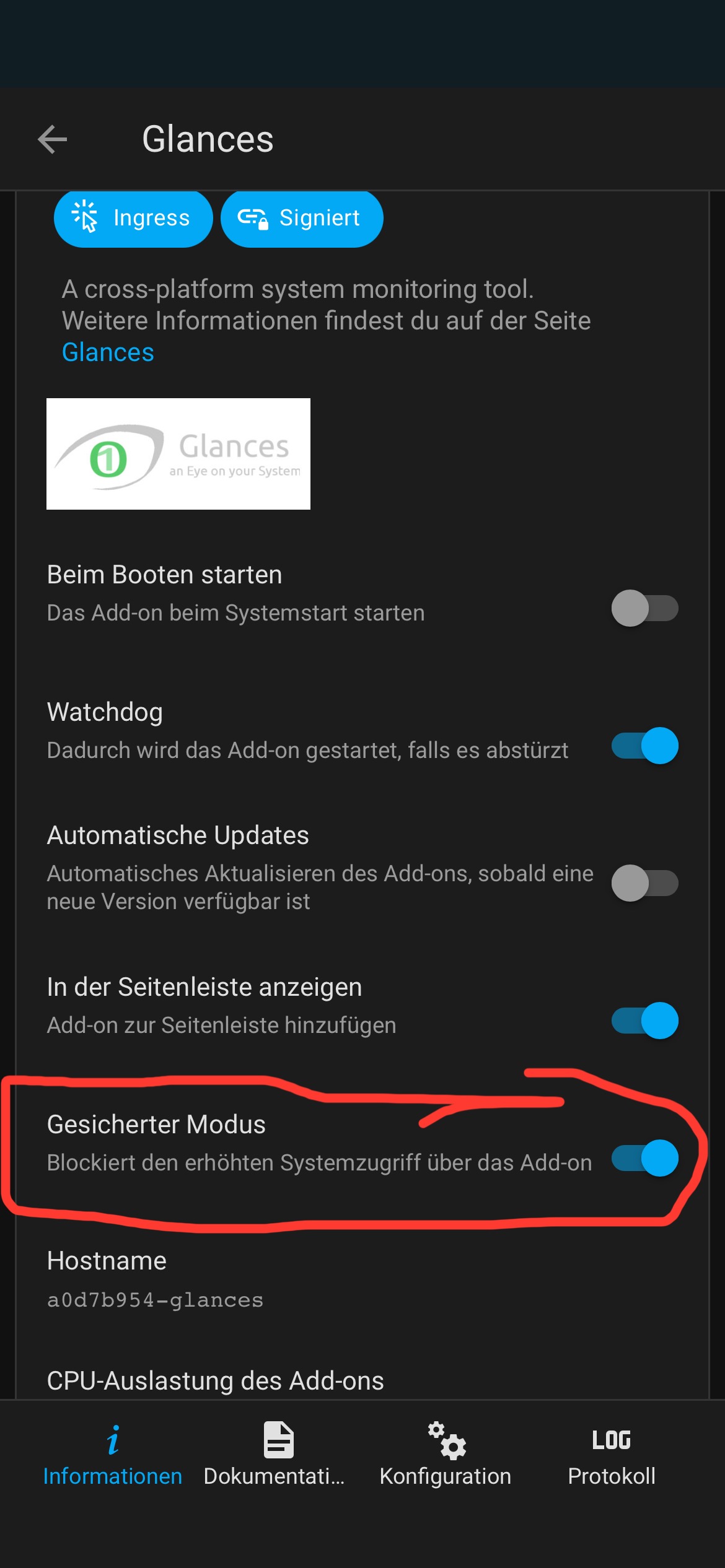725x1568 pixels.
Task: Disable In der Seitenleiste anzeigen
Action: click(x=644, y=1021)
